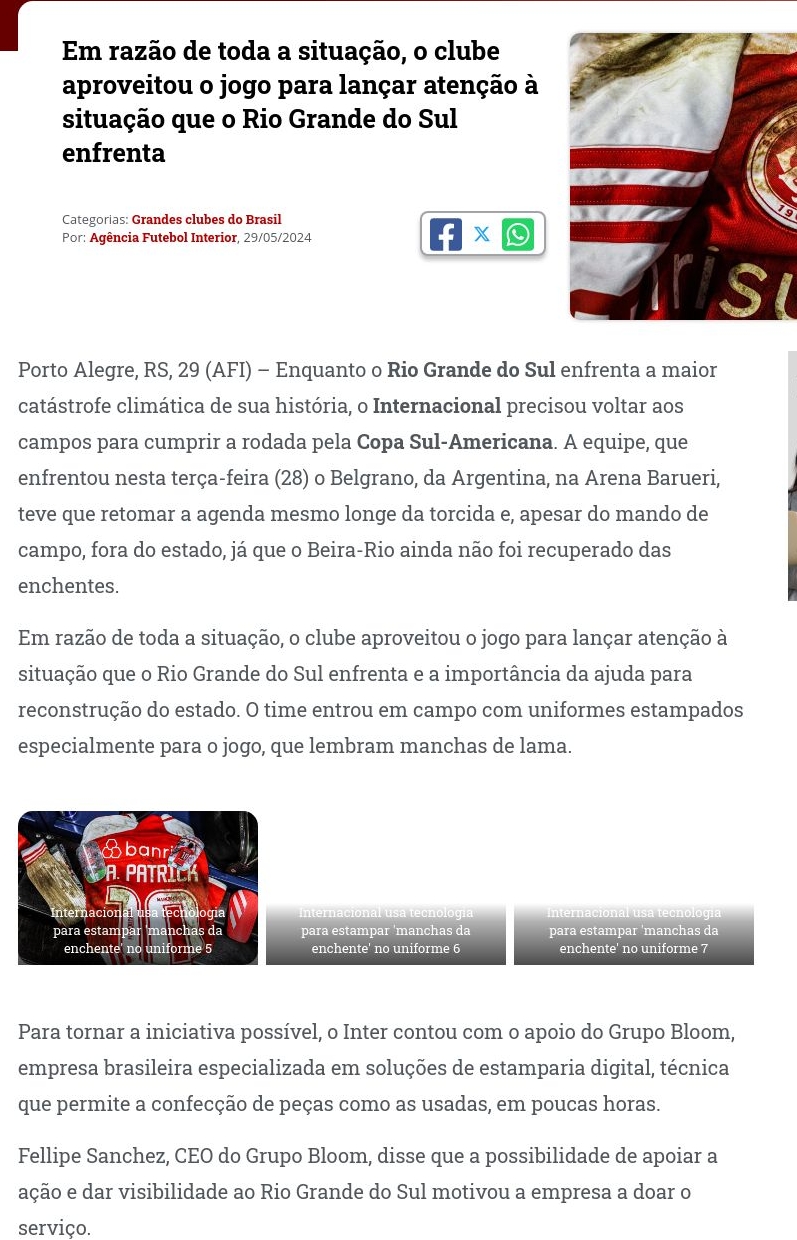Open the Grandes clubes do Brasil category
The height and width of the screenshot is (1240, 797).
(206, 219)
